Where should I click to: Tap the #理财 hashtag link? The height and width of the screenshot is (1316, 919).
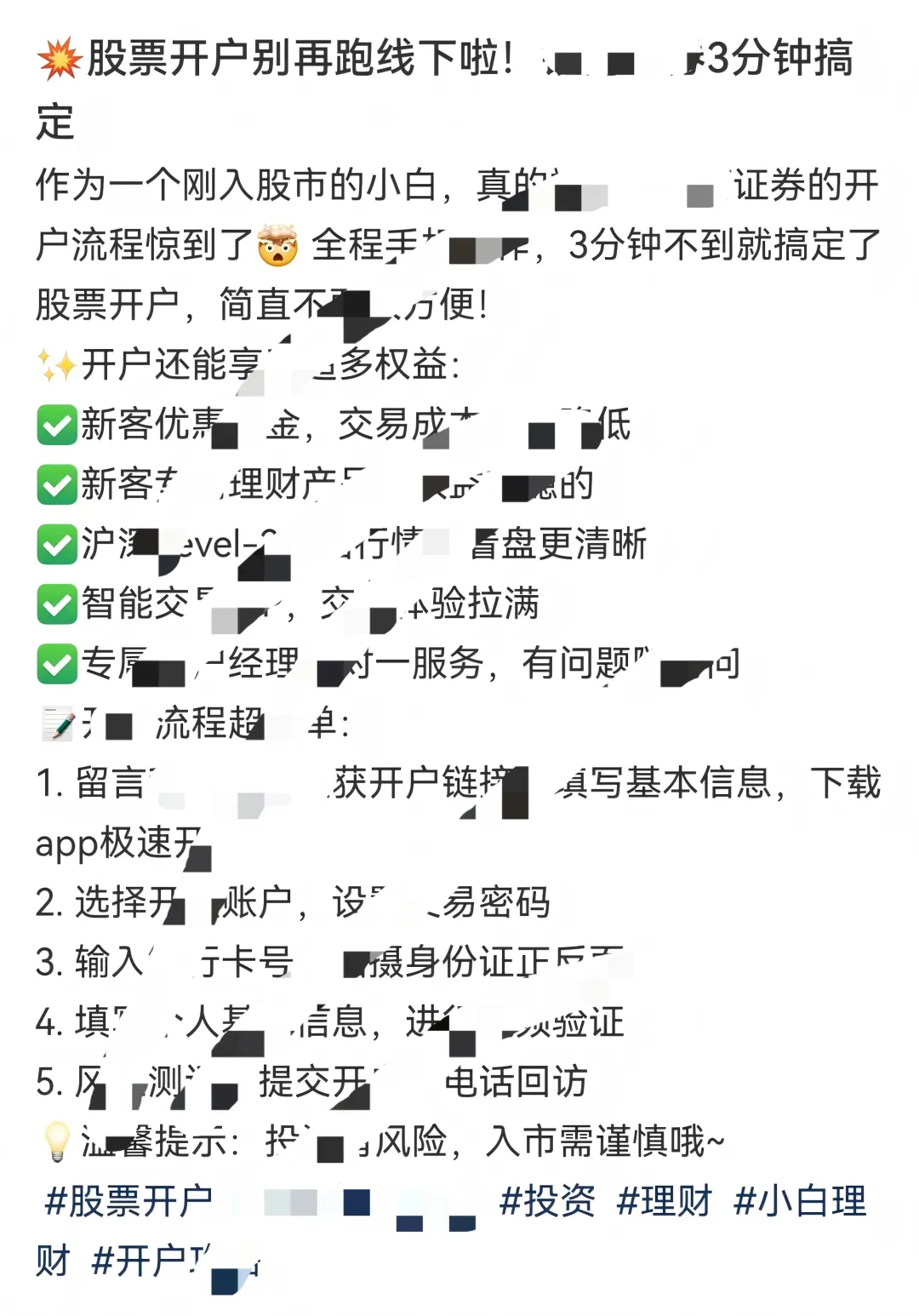[665, 1201]
